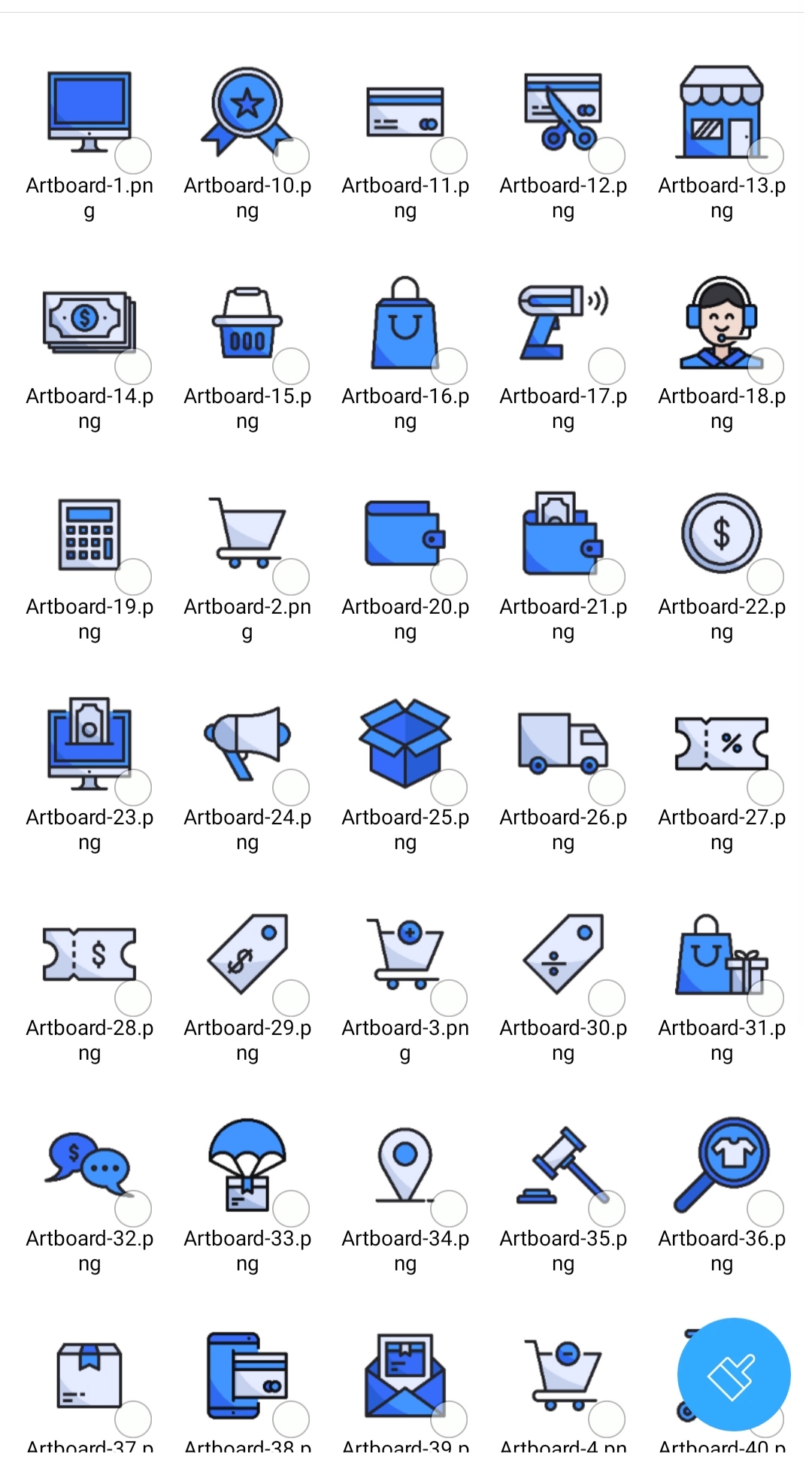Open the Artboard-33.png parachute package image
The height and width of the screenshot is (1463, 812).
pyautogui.click(x=247, y=1164)
